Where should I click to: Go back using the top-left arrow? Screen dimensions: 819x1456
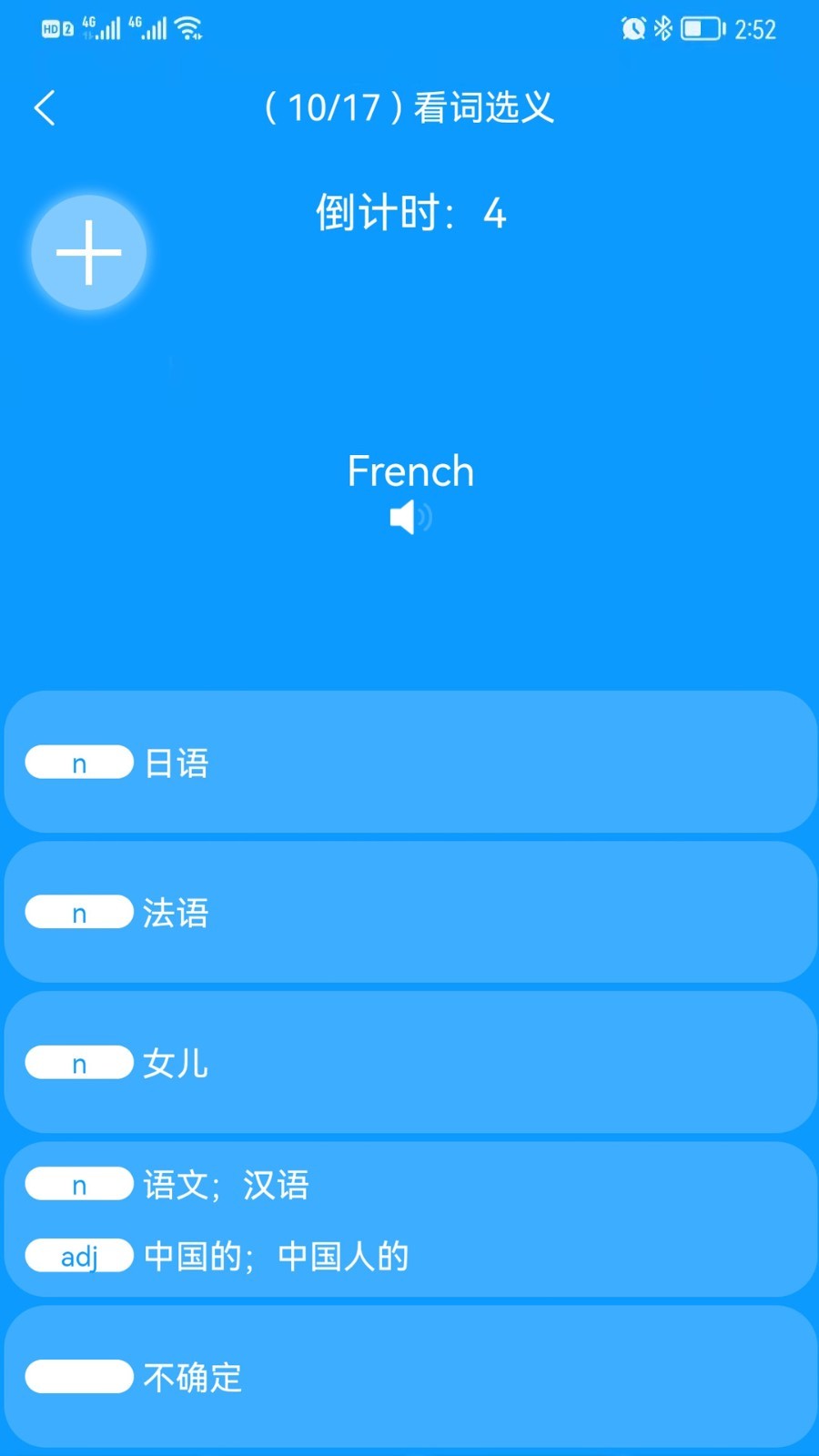(45, 108)
